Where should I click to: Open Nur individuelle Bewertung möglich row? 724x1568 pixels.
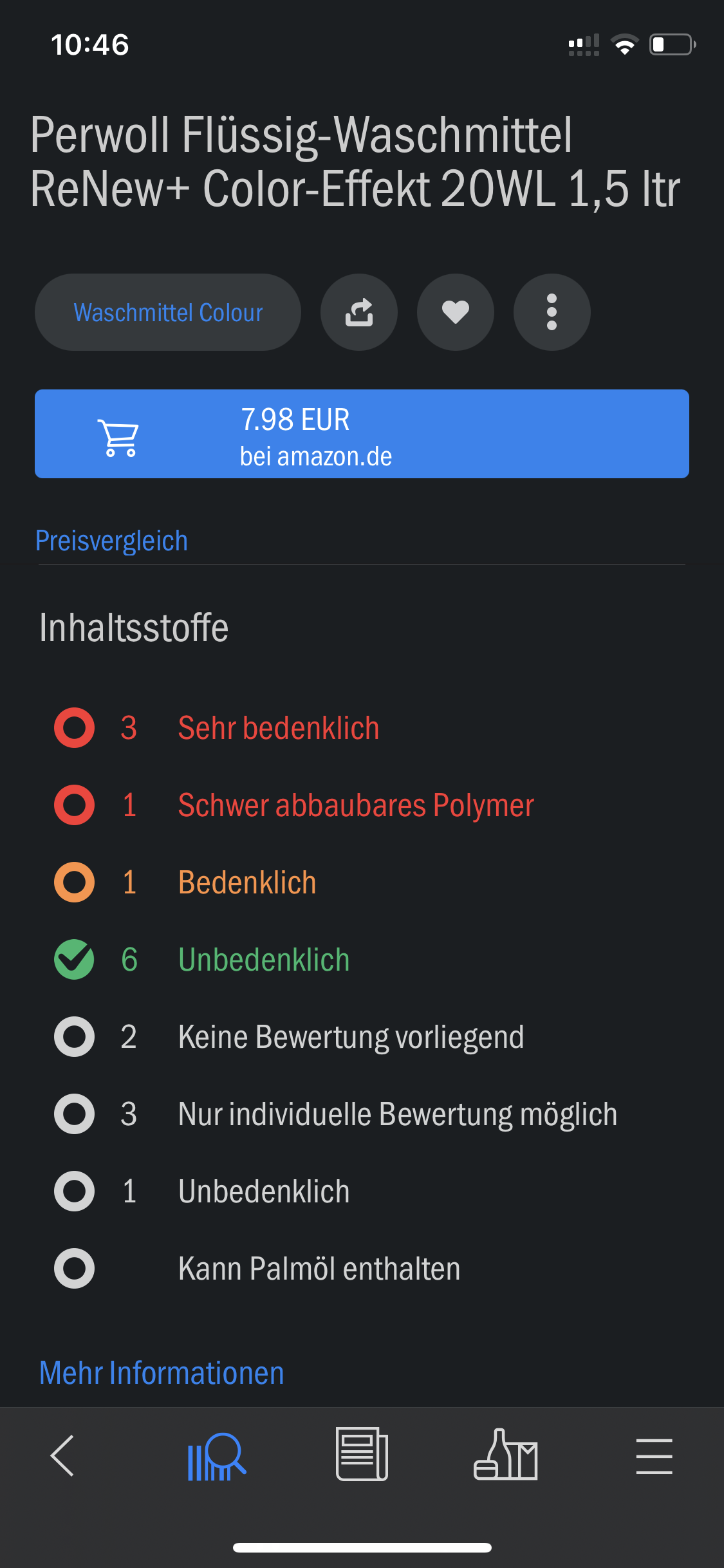tap(397, 1114)
